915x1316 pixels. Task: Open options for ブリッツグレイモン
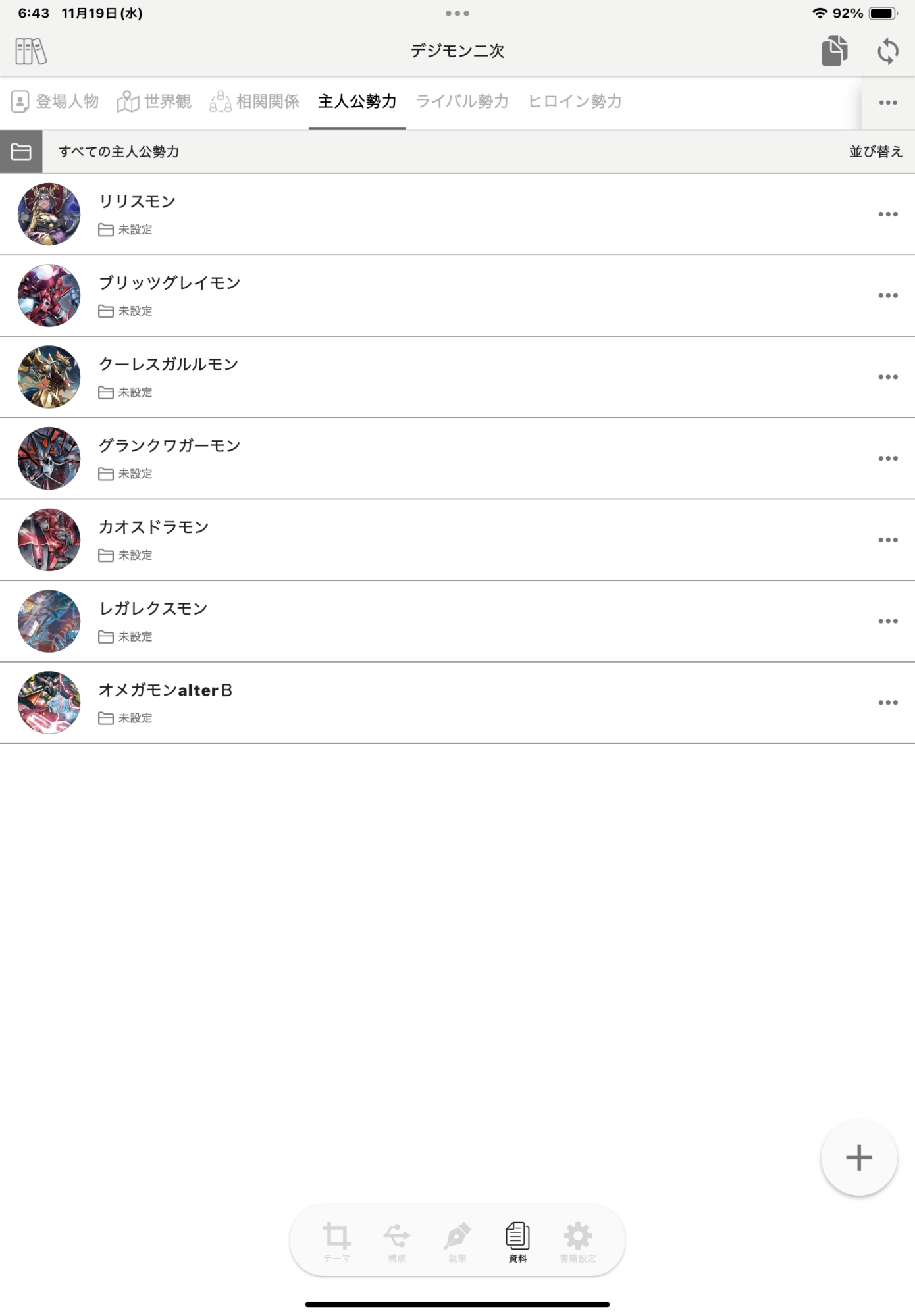887,295
